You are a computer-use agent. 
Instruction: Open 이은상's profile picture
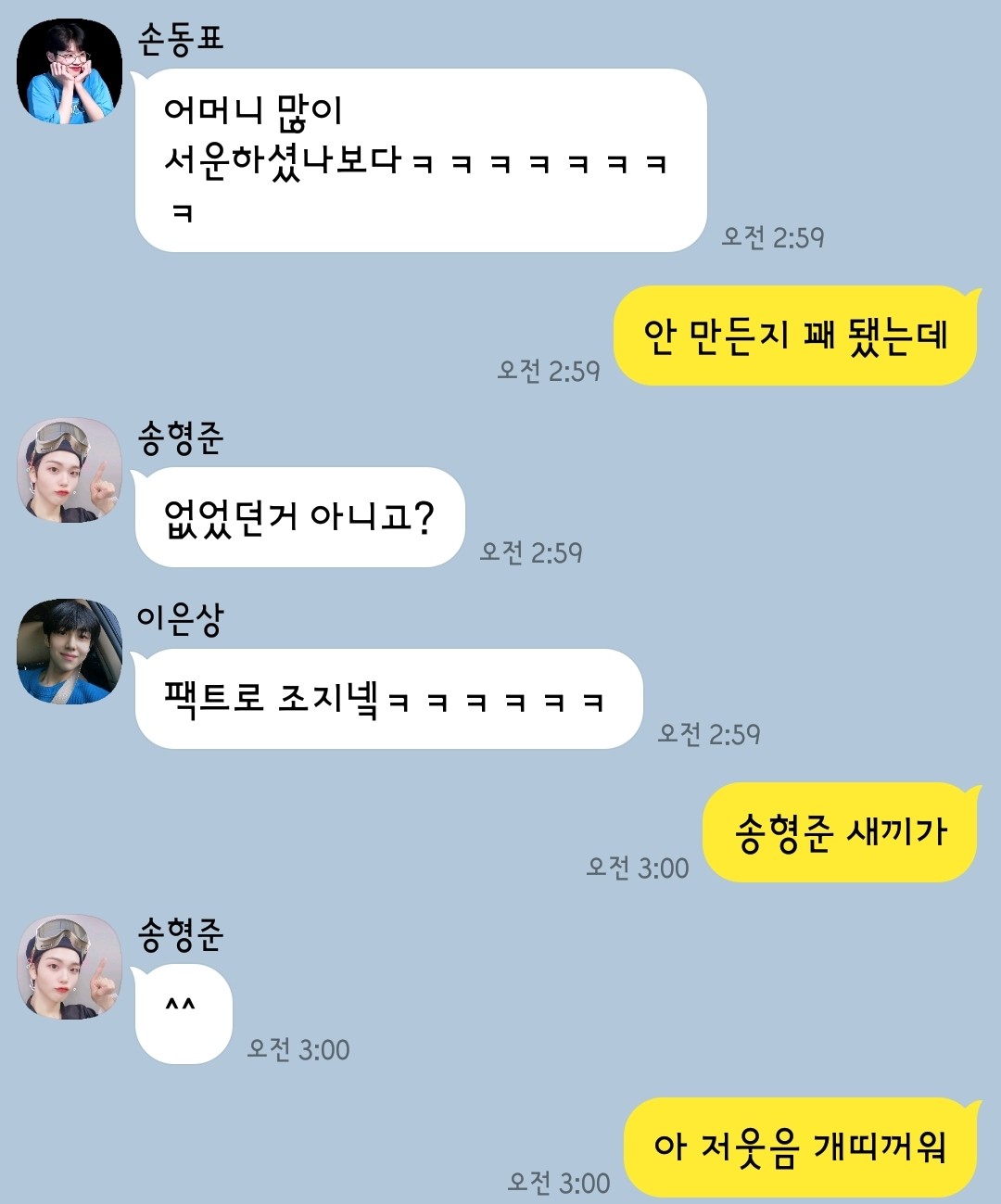pos(70,652)
